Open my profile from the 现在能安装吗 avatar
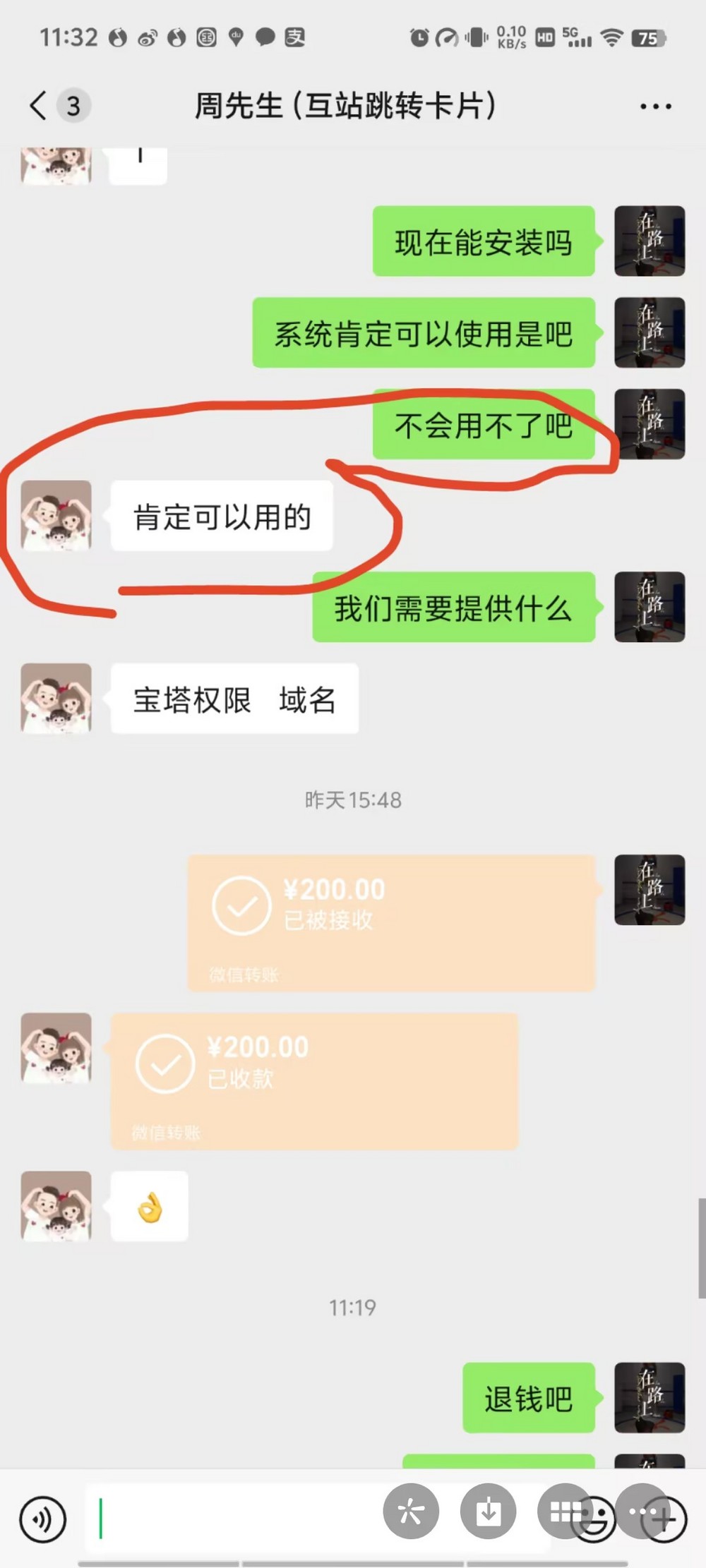This screenshot has height=1568, width=706. [x=649, y=241]
